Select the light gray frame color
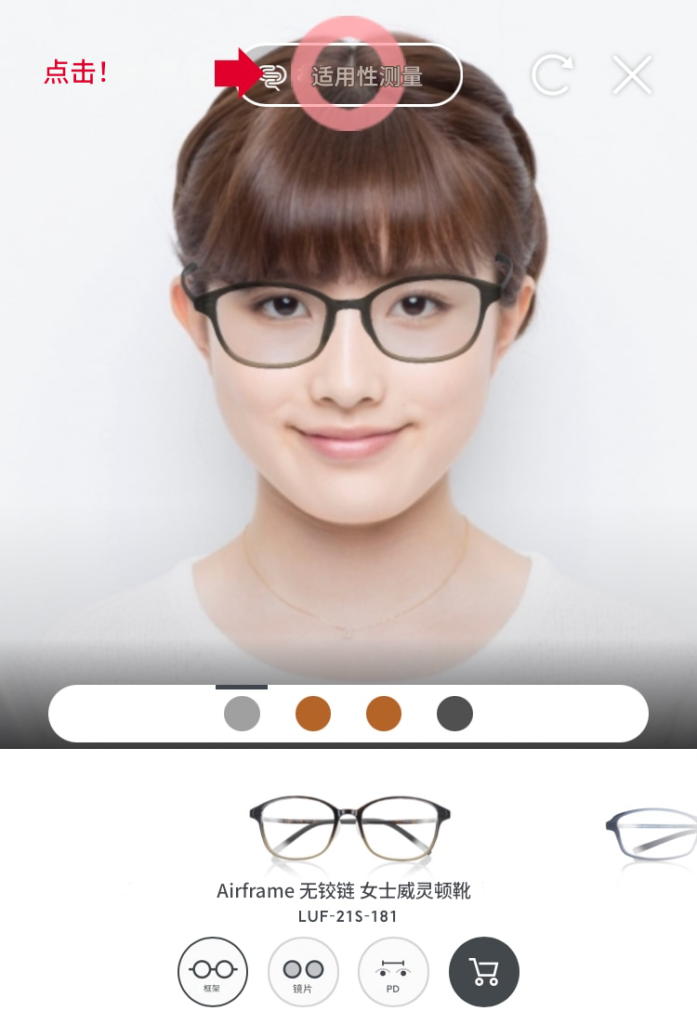 coord(242,714)
